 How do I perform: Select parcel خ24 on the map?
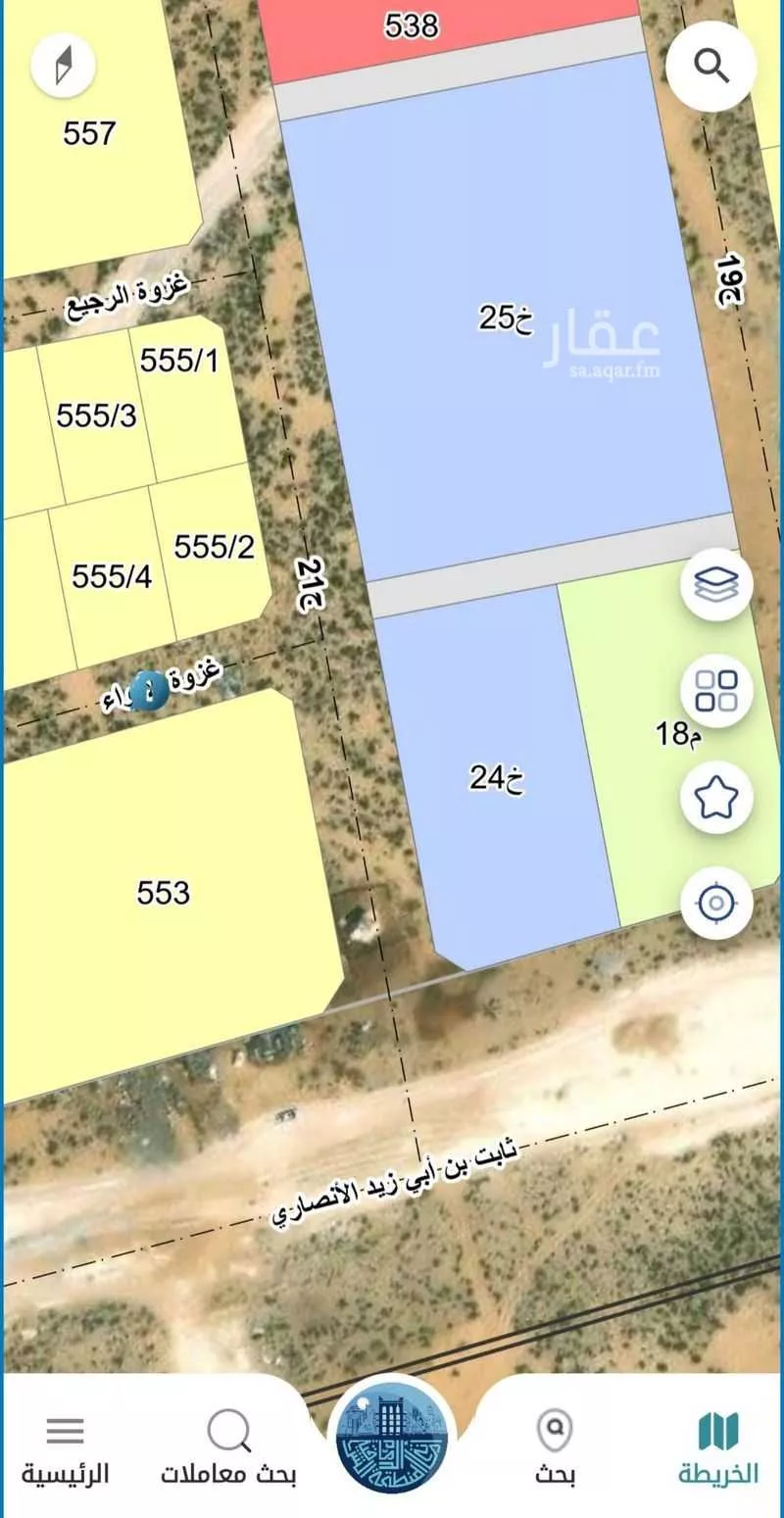pyautogui.click(x=497, y=778)
